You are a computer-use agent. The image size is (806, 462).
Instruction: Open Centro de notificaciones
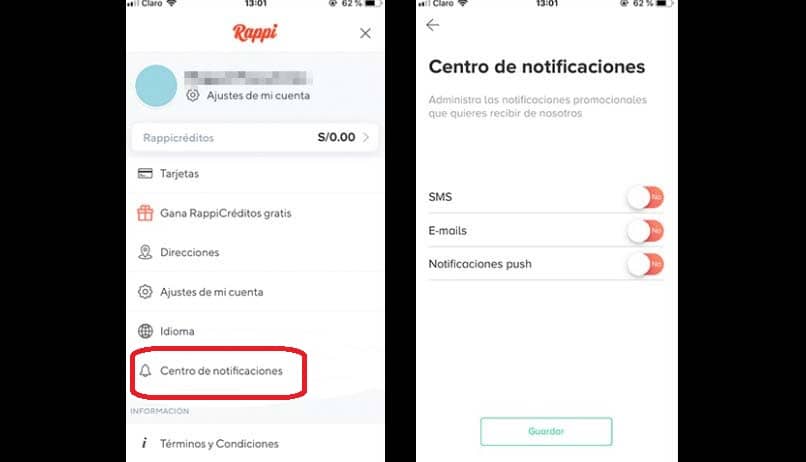[x=220, y=371]
